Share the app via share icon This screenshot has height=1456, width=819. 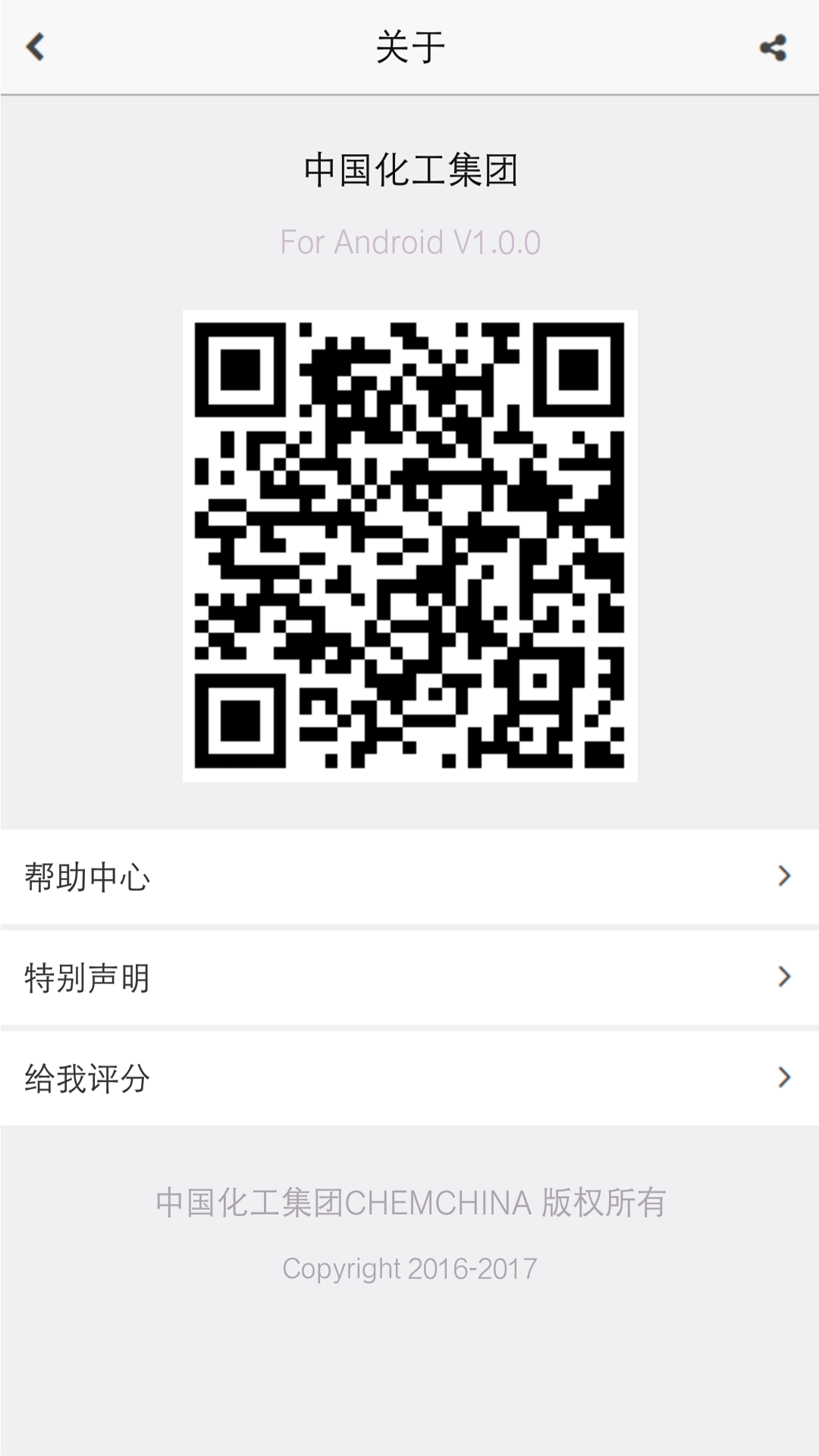(x=773, y=48)
